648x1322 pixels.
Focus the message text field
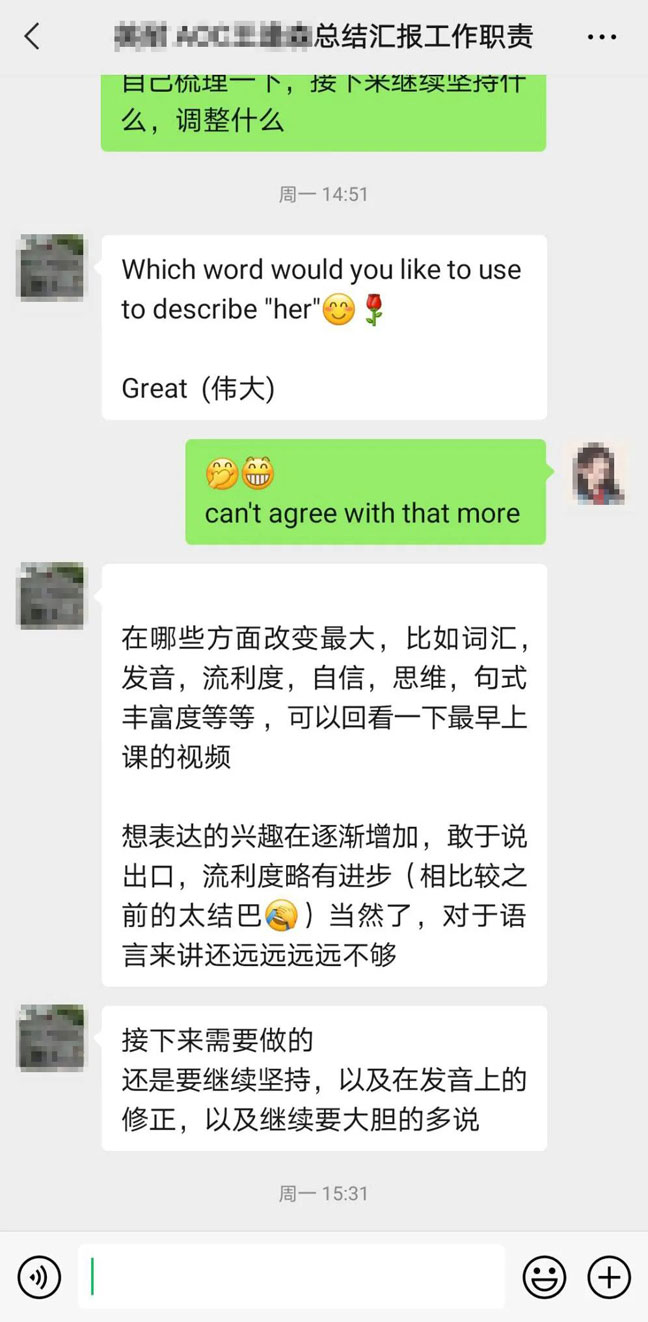click(x=292, y=1277)
